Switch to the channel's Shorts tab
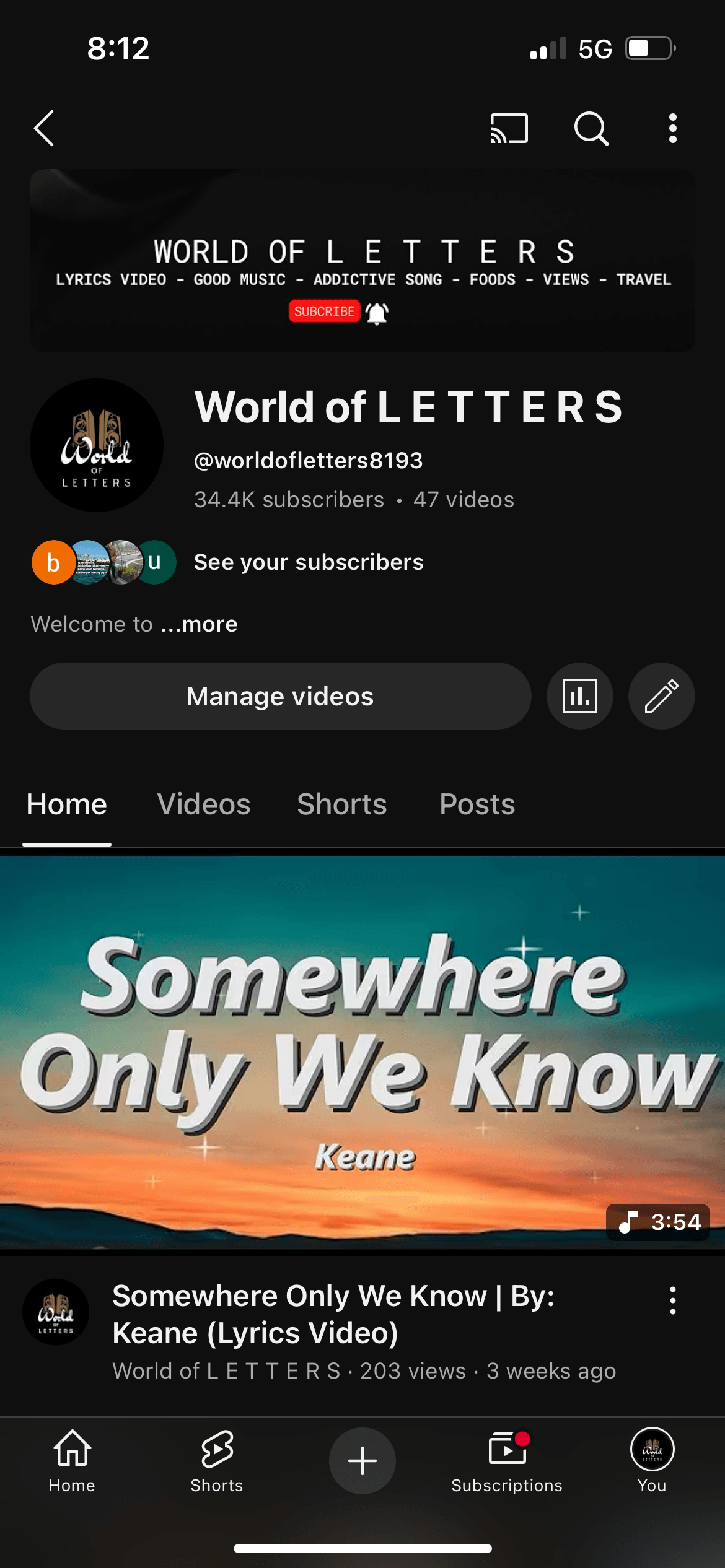Viewport: 725px width, 1568px height. pos(341,805)
